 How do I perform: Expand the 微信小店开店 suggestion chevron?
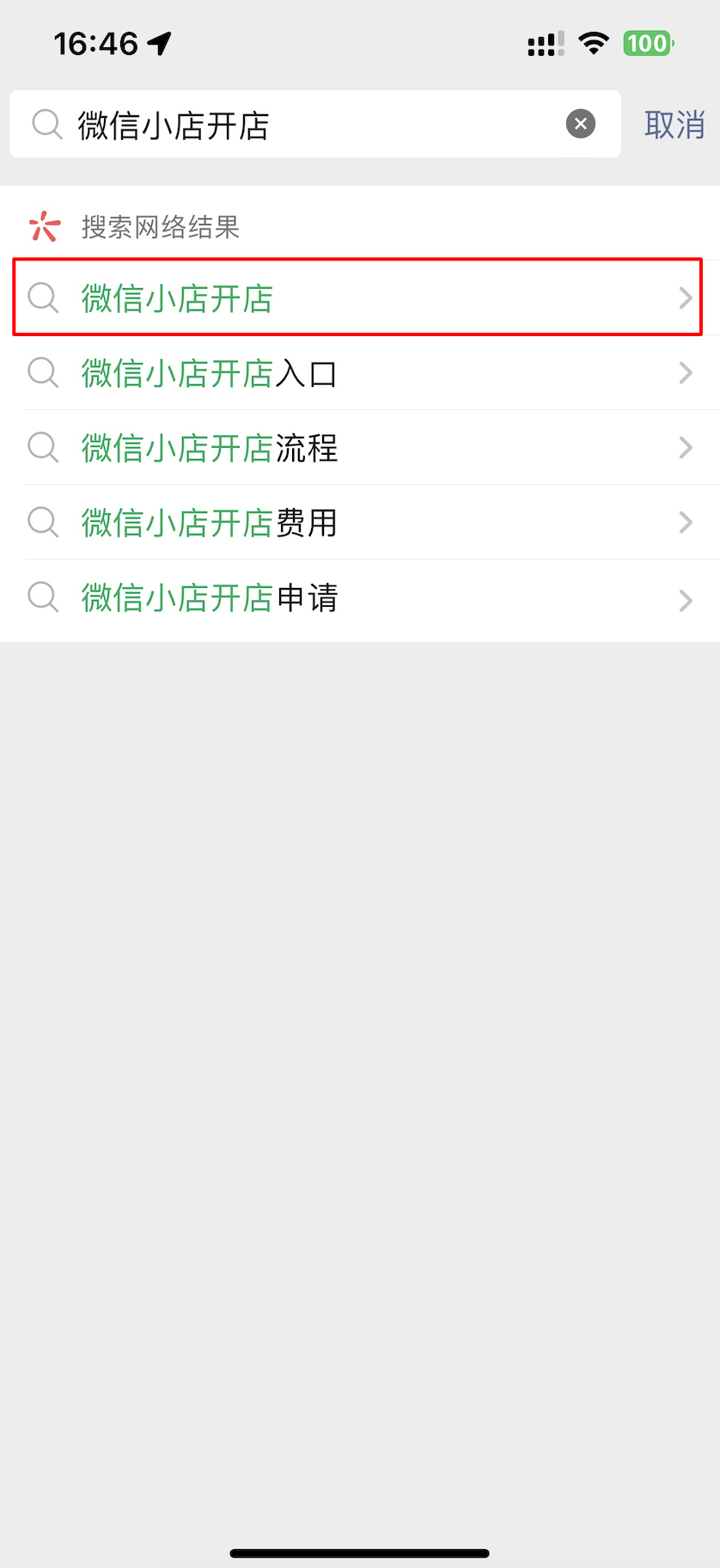(685, 298)
